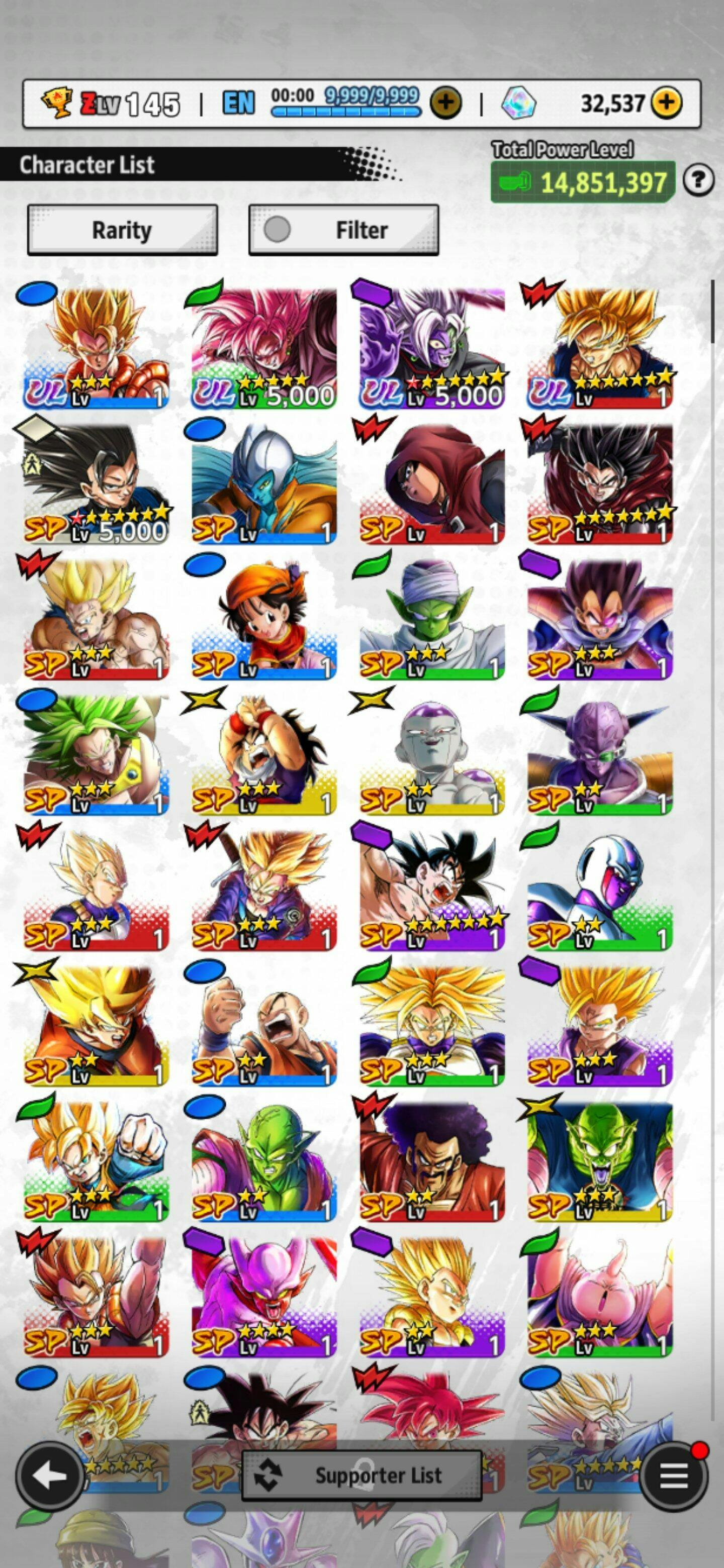The image size is (724, 1568).
Task: Open the Rarity sort button
Action: pyautogui.click(x=122, y=230)
